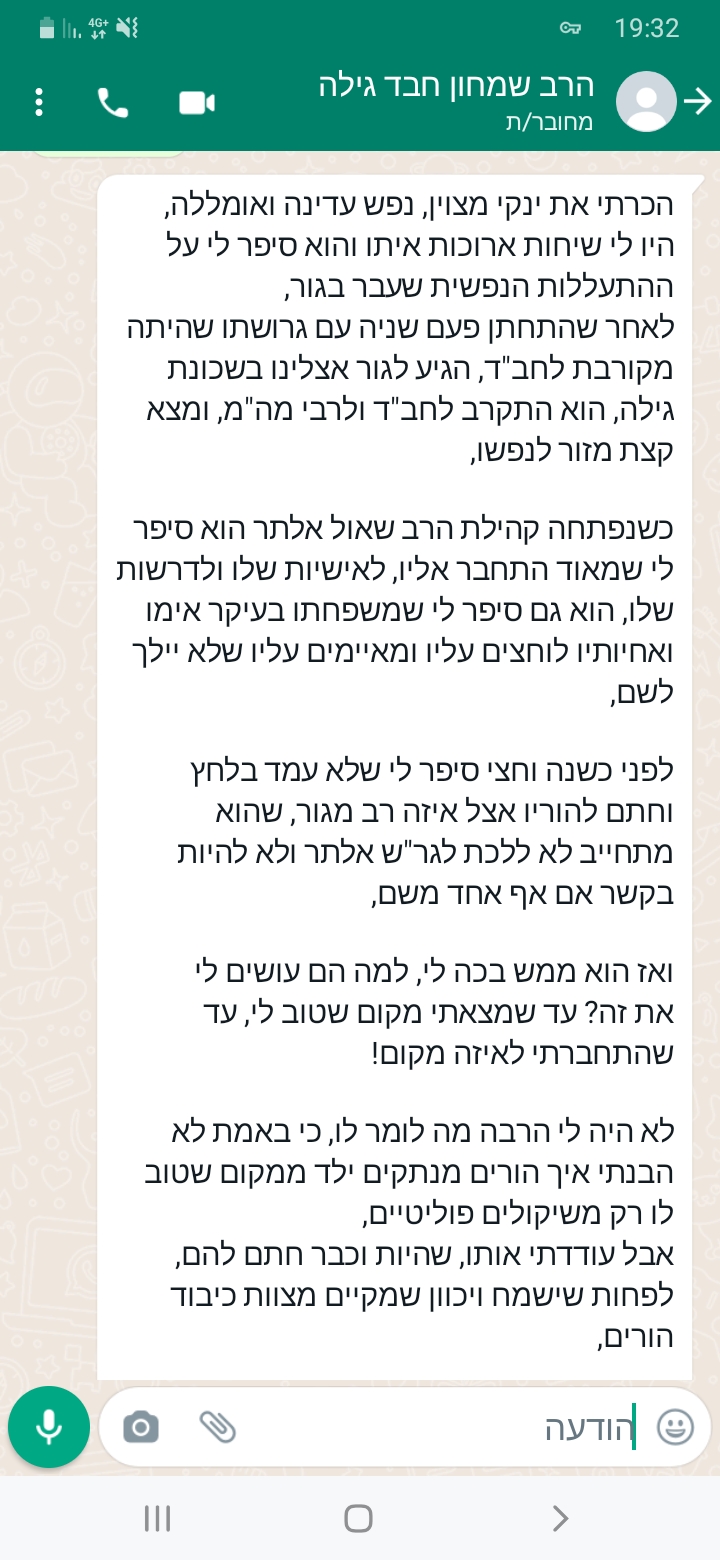
Task: Start a voice call with the contact
Action: 112,102
